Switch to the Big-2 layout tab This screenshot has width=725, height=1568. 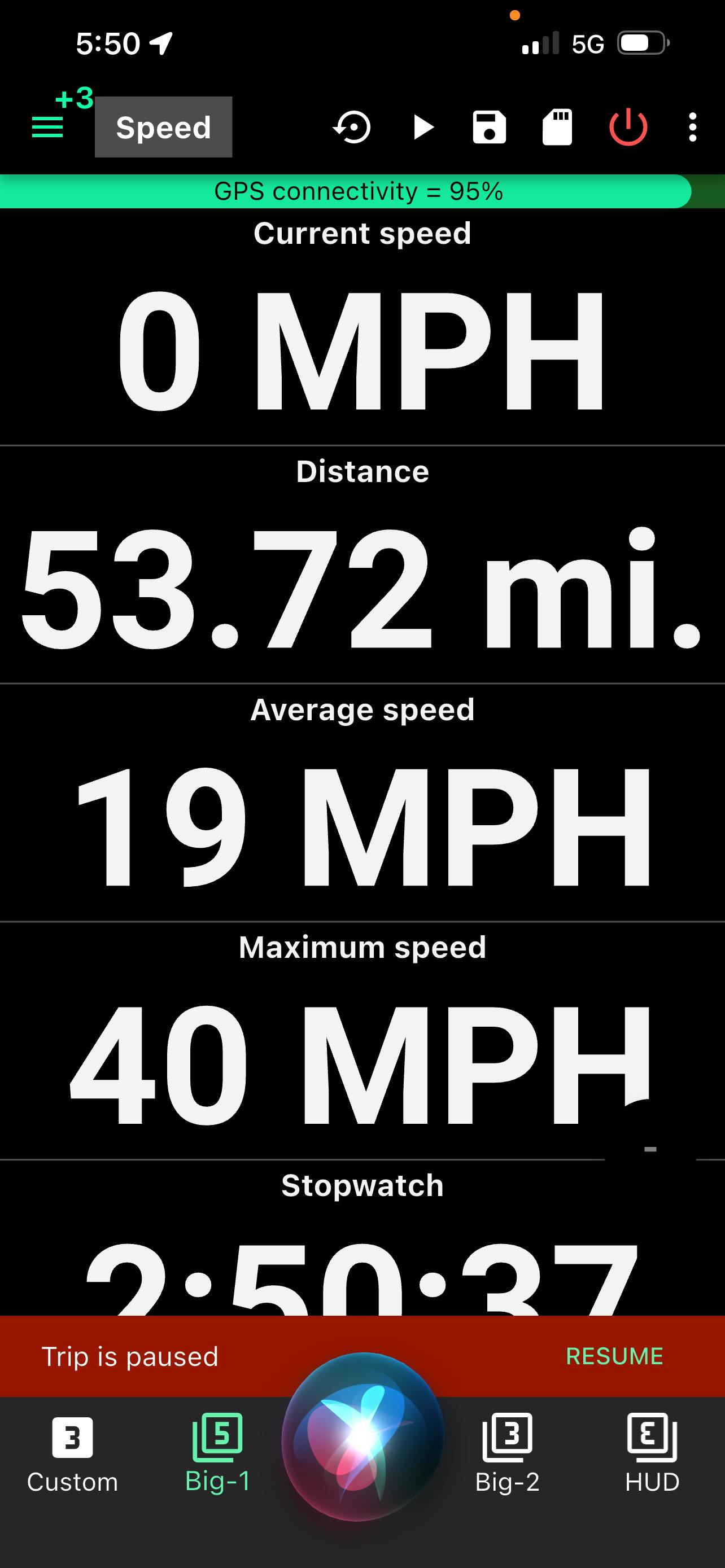point(507,1454)
